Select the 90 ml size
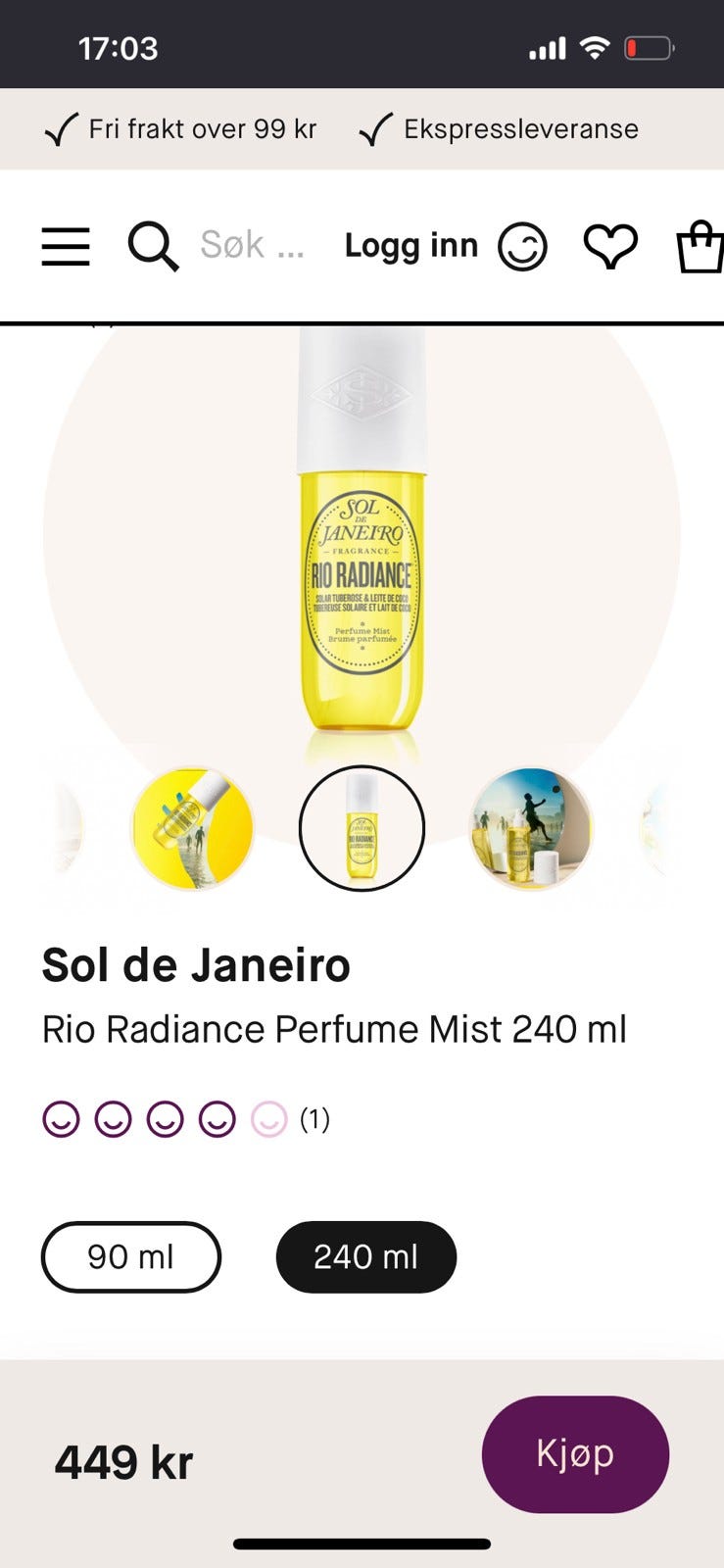 point(130,1256)
